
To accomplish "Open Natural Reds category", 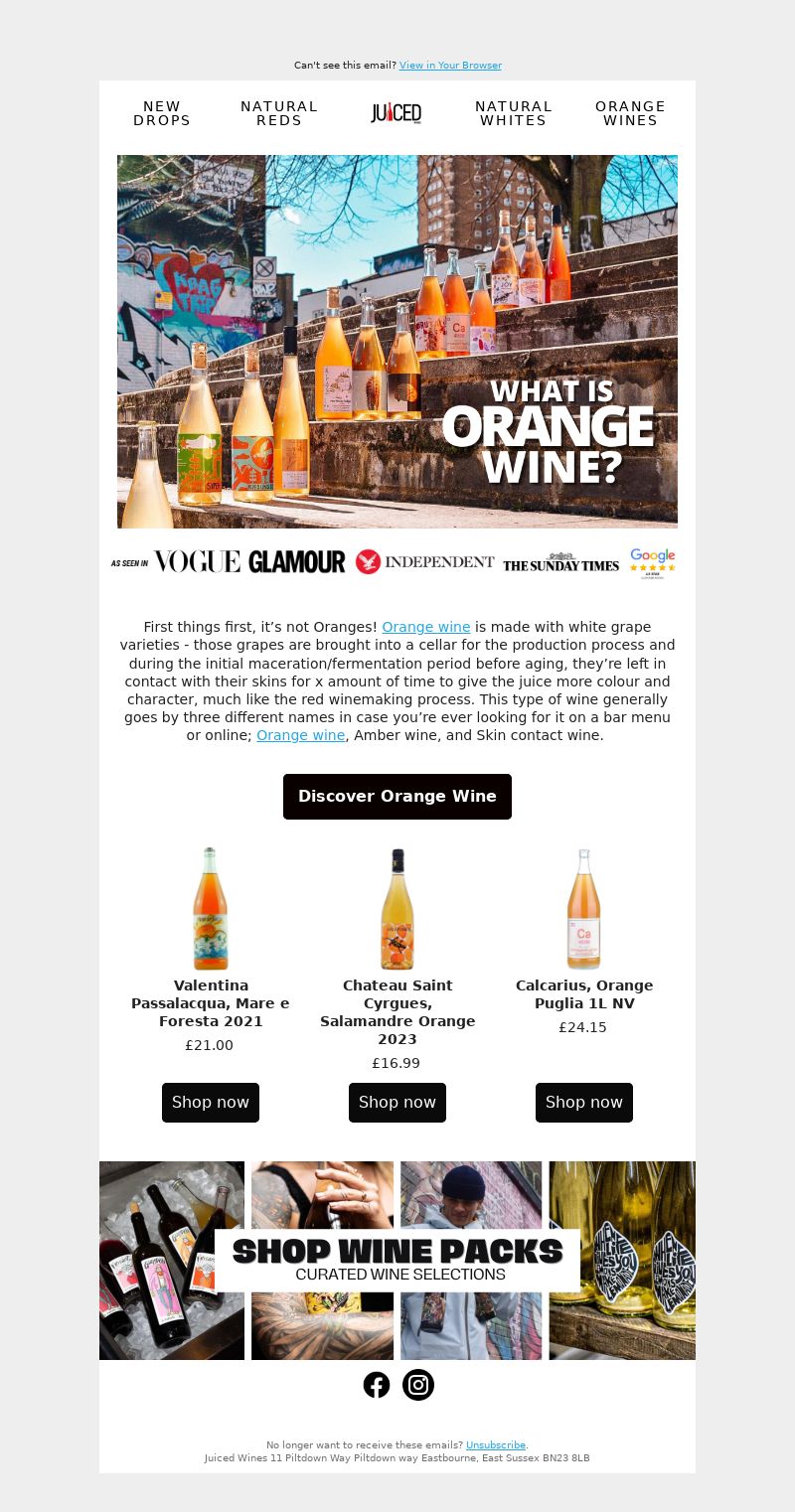I will pyautogui.click(x=279, y=113).
